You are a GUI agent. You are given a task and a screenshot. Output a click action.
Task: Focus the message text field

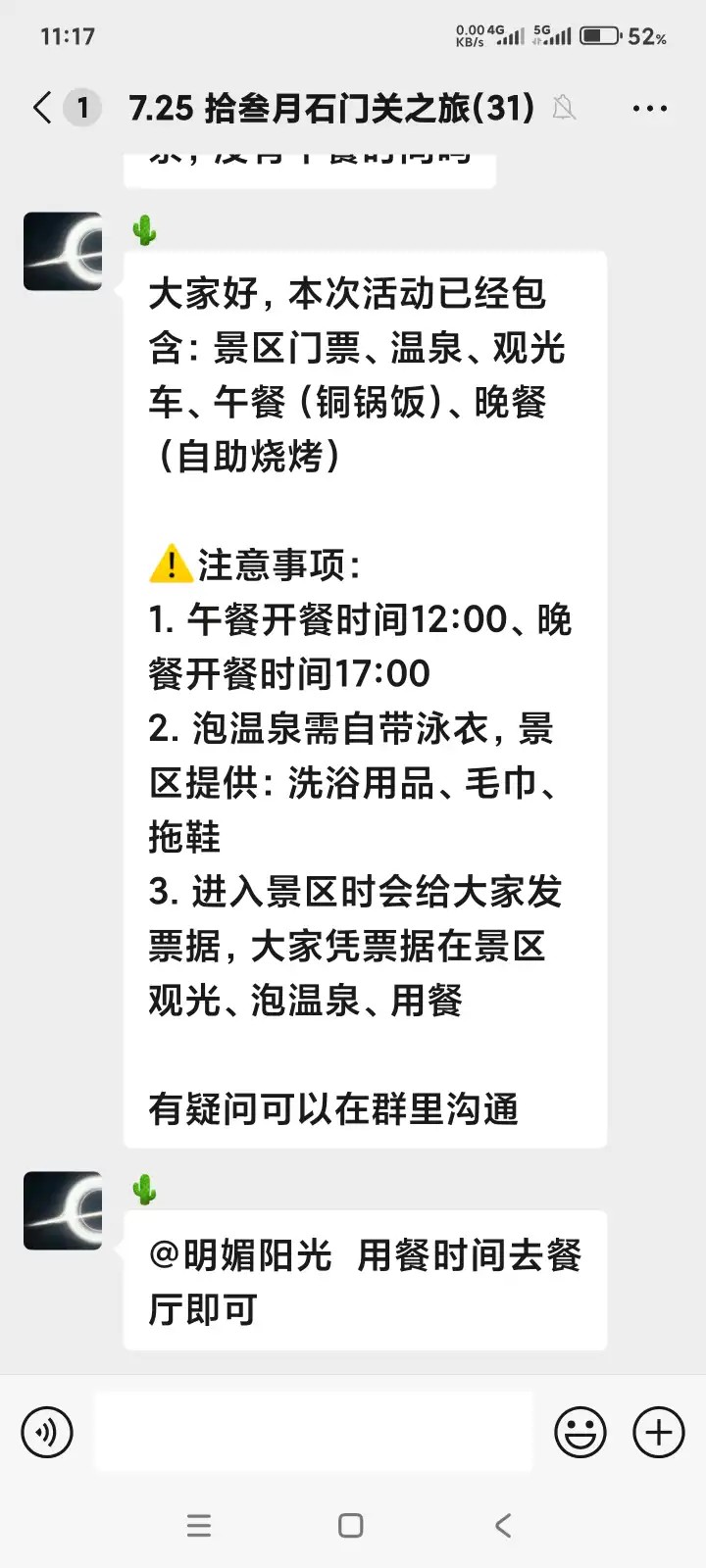tap(314, 1432)
